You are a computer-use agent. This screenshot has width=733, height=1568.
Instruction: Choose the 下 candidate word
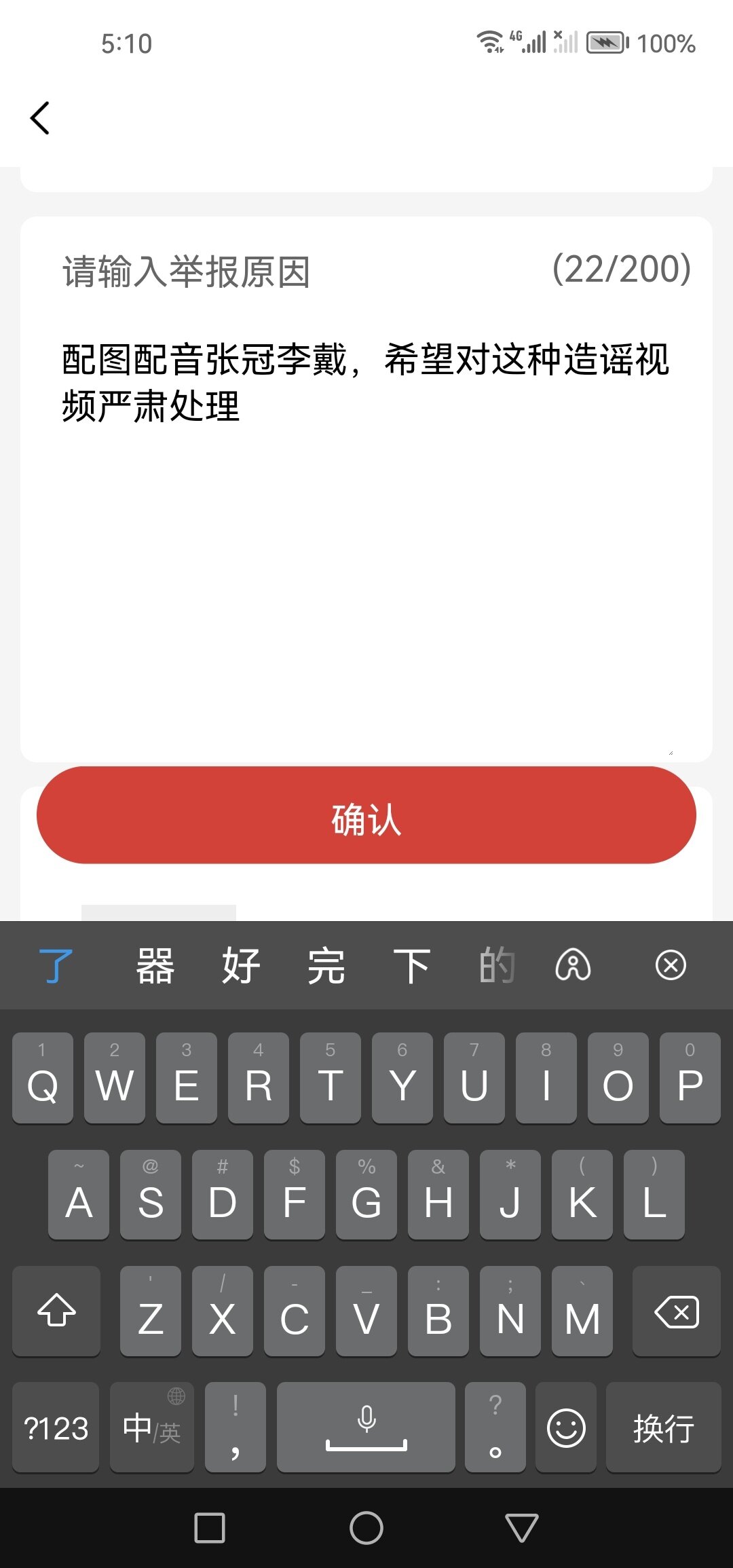point(412,965)
